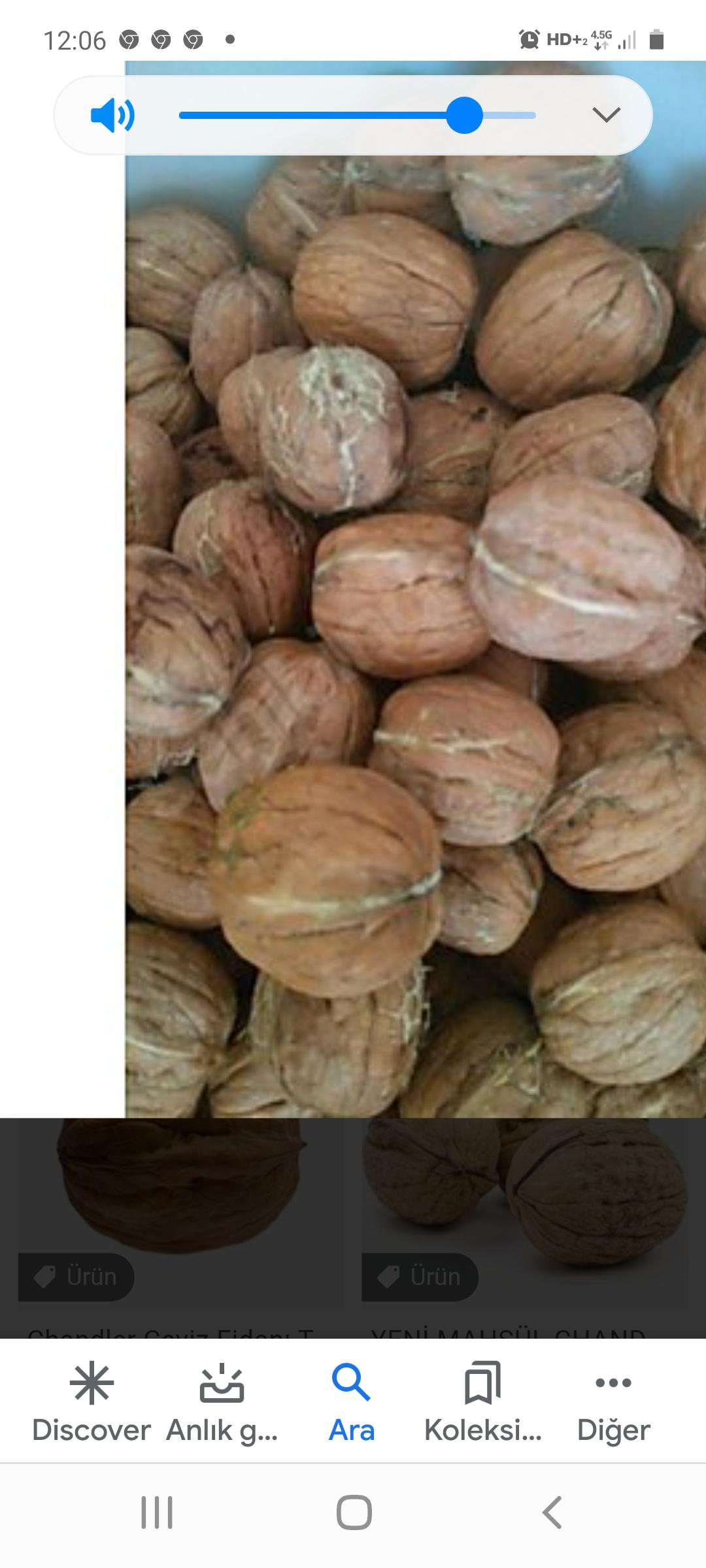Show recent apps from the navigation bar

coord(157,1512)
